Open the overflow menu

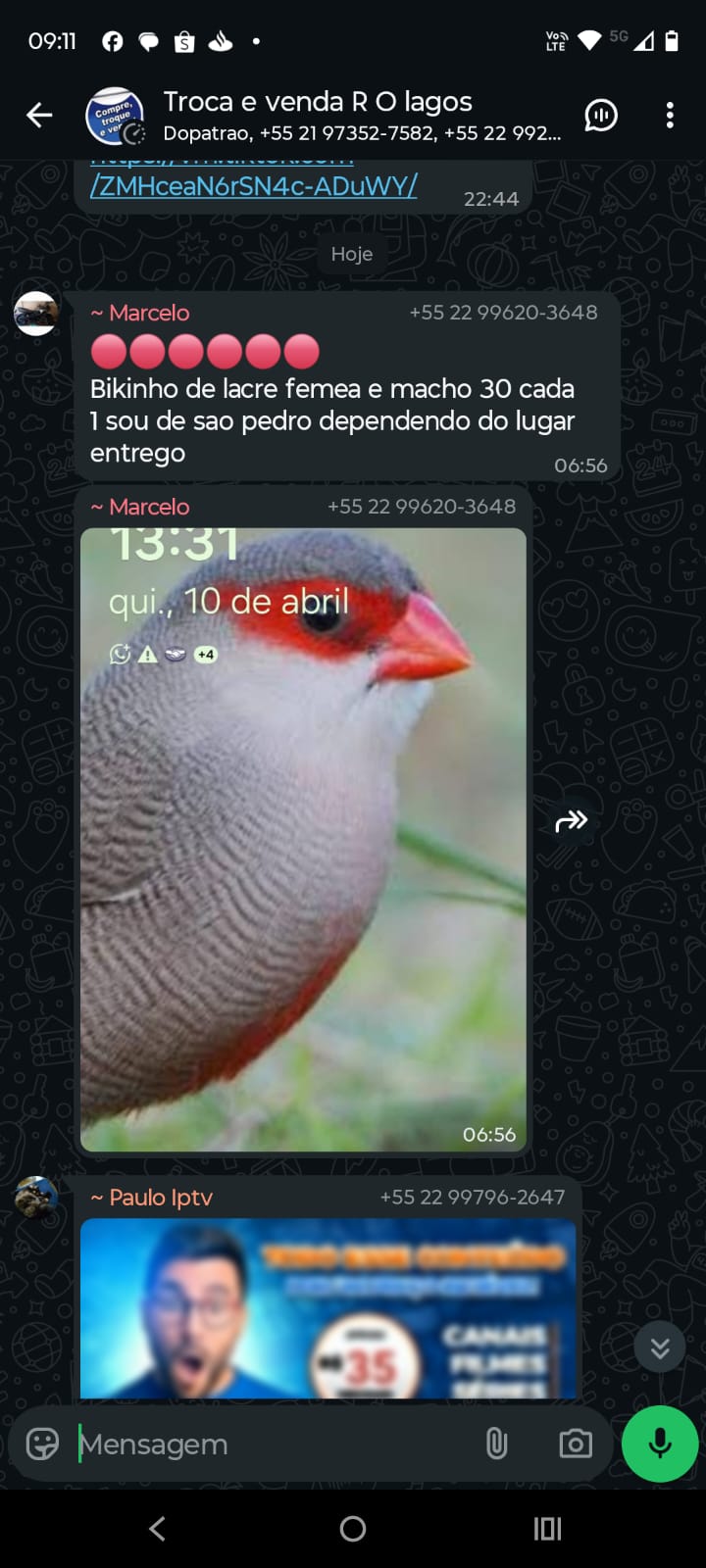670,116
